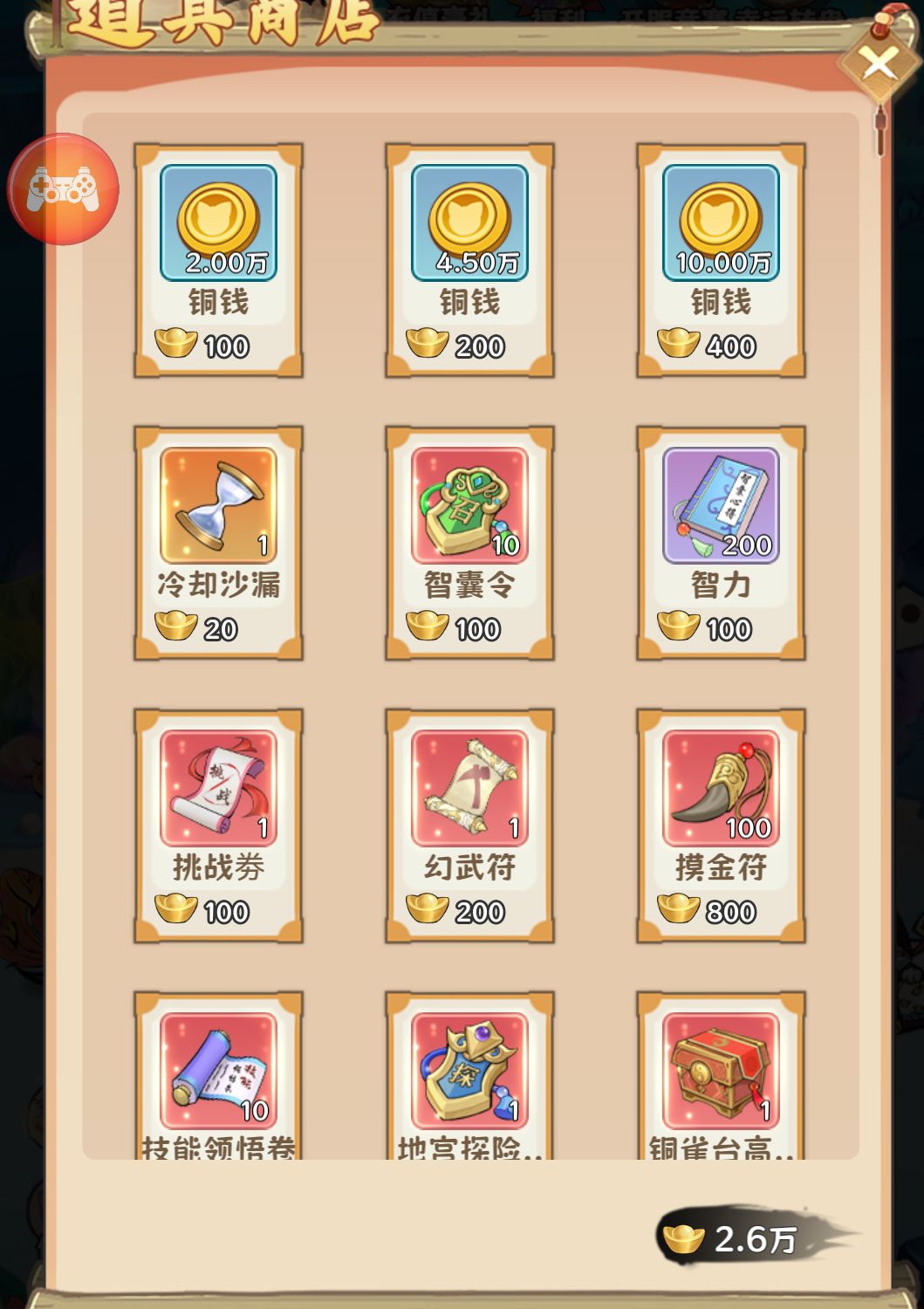Open the 智囊令 token item
This screenshot has width=924, height=1309.
(x=469, y=502)
